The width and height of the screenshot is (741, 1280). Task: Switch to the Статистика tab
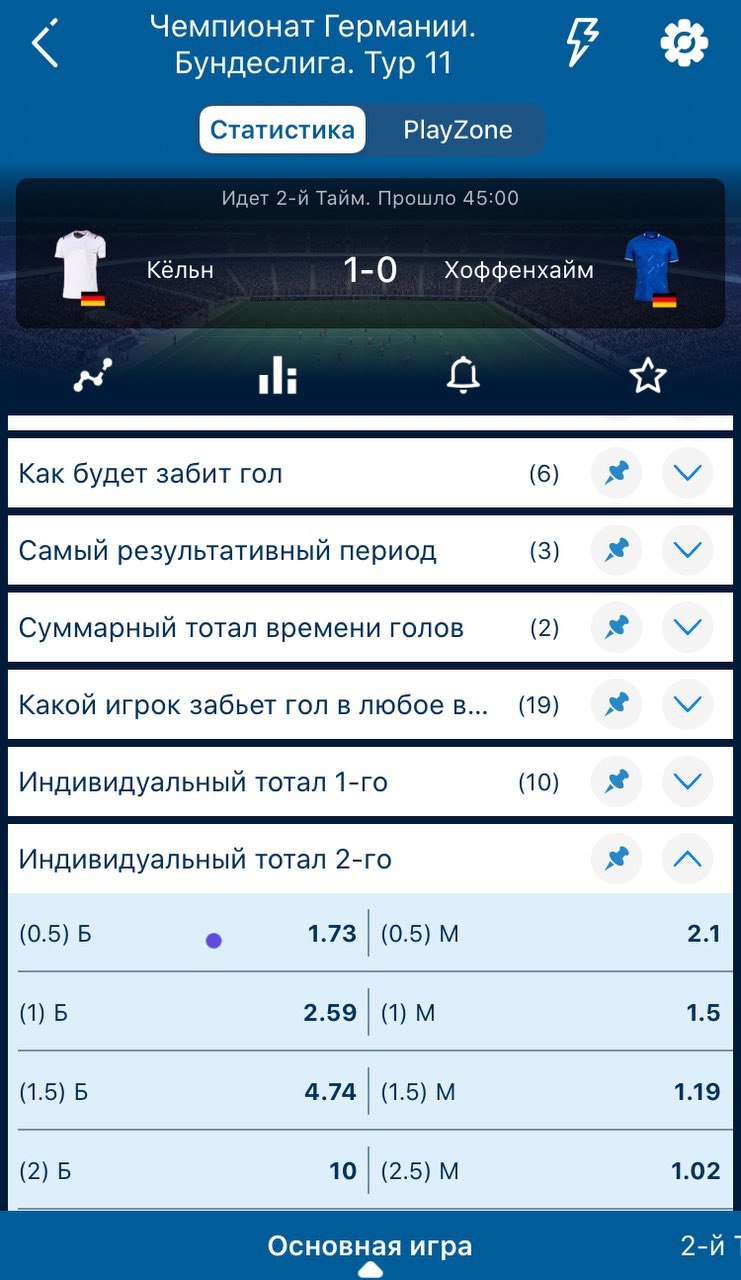point(282,130)
